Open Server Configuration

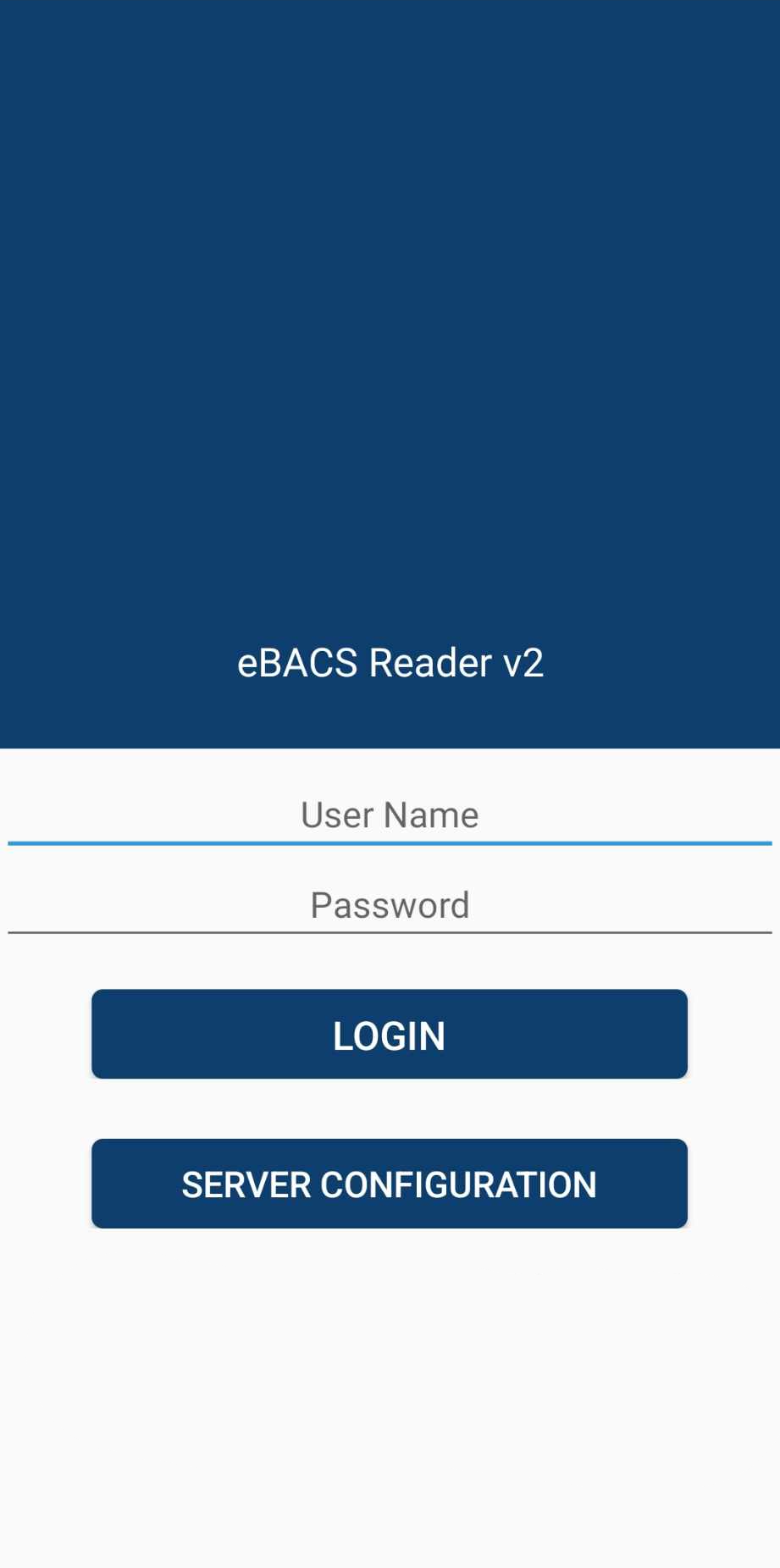390,1184
